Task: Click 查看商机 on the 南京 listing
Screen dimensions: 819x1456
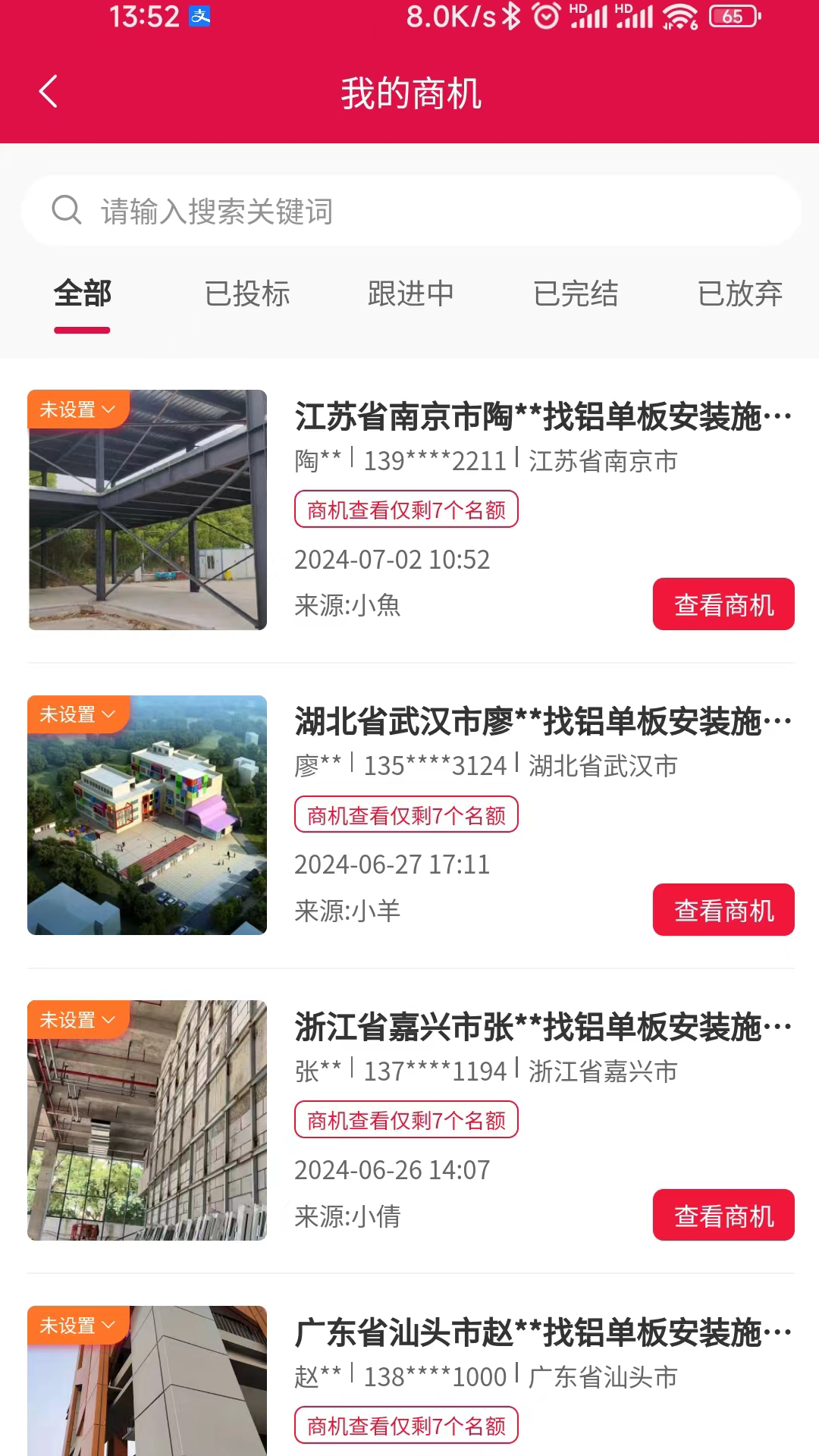Action: [x=723, y=604]
